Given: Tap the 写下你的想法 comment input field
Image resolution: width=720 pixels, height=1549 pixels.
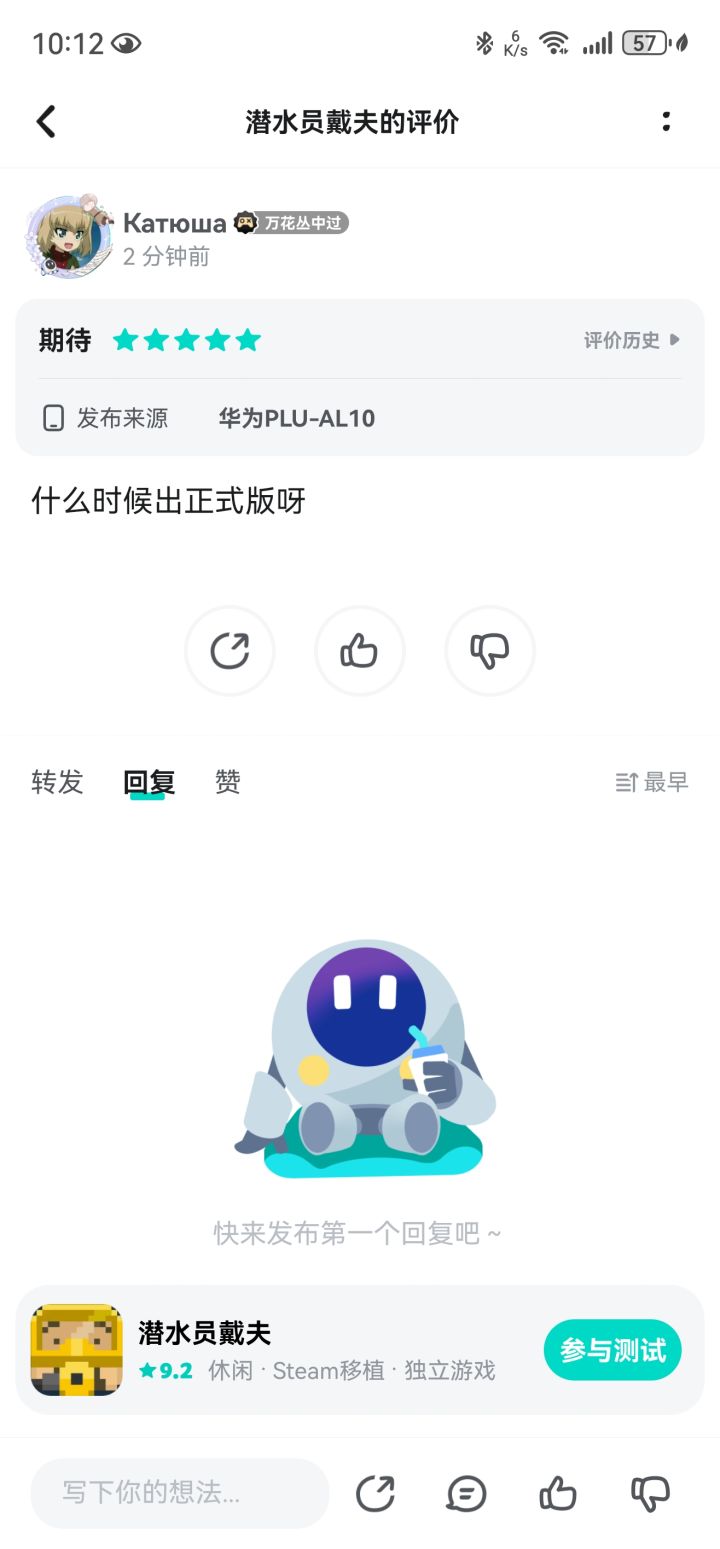Looking at the screenshot, I should tap(180, 1493).
